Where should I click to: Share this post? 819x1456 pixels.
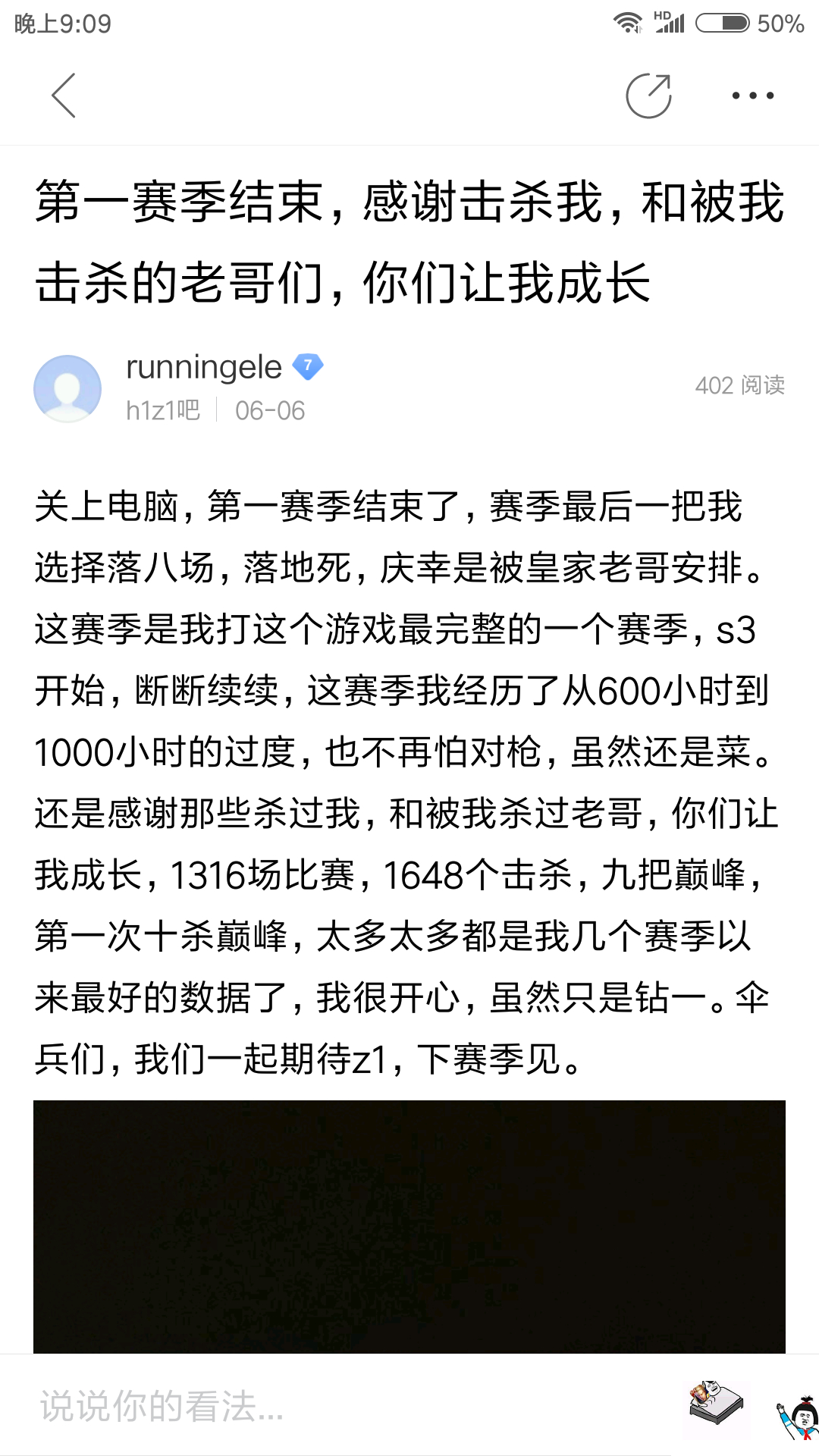[x=649, y=96]
